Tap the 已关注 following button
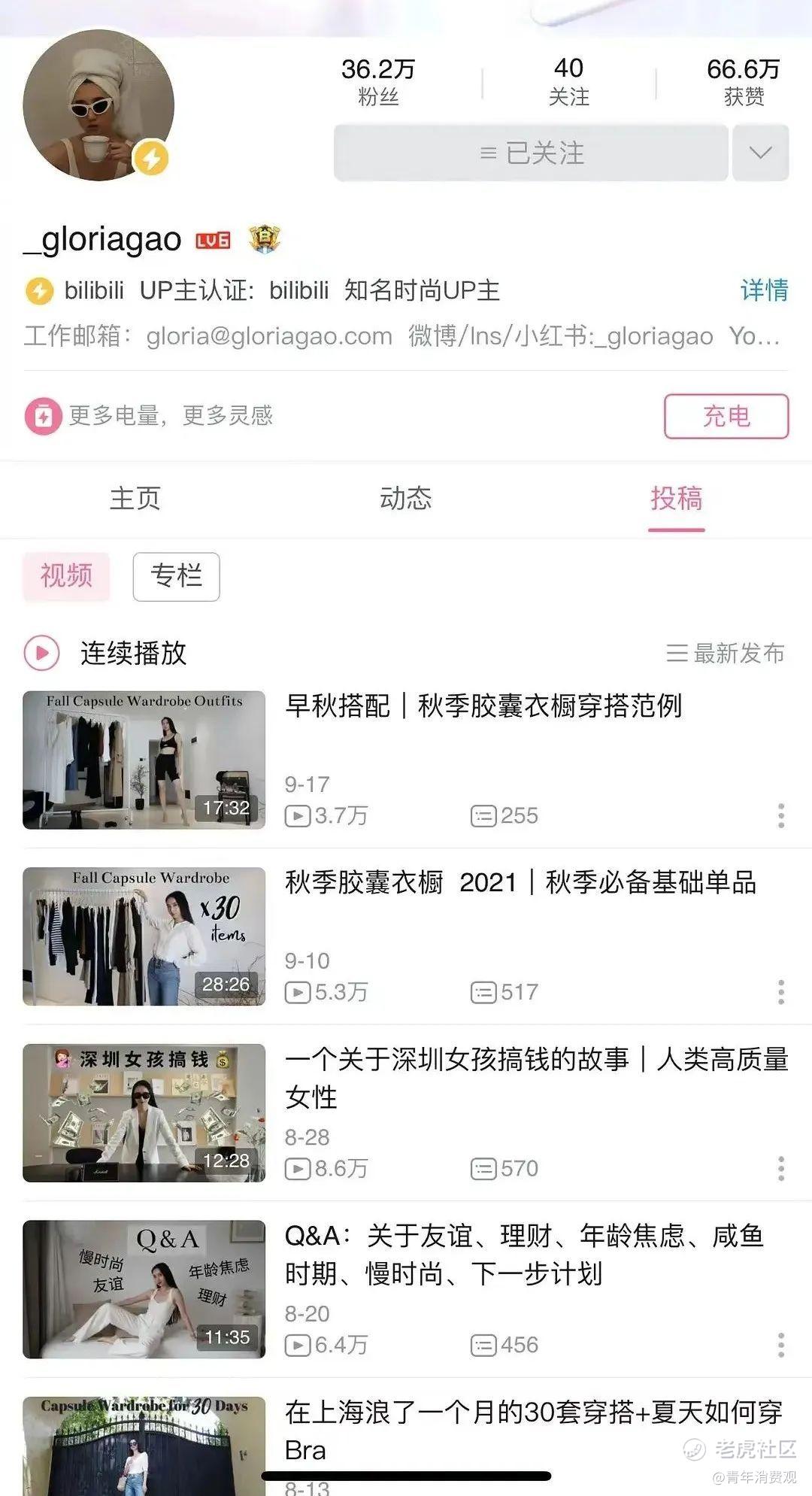This screenshot has height=1496, width=812. pos(531,153)
